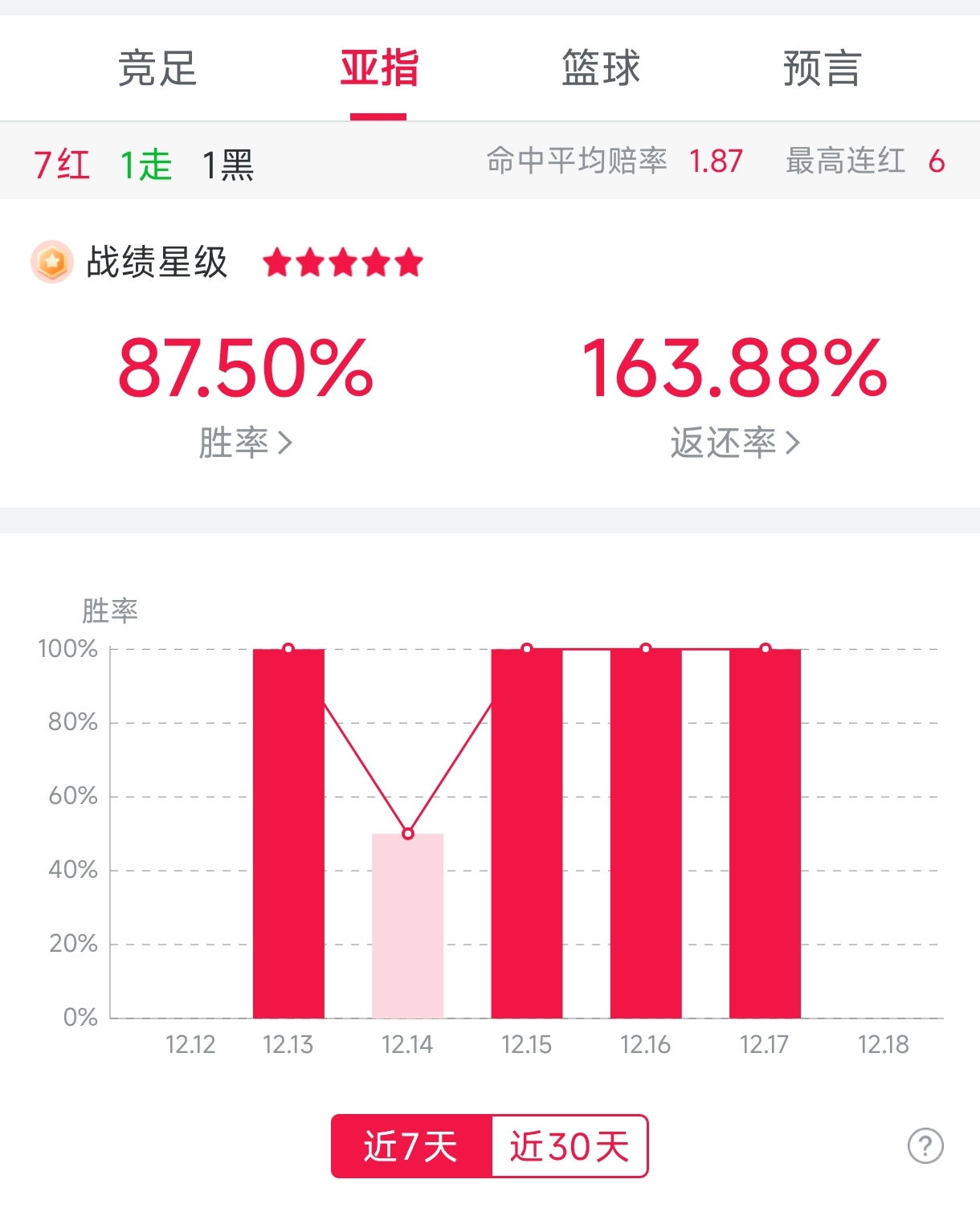Open the question mark help icon
Image resolution: width=980 pixels, height=1208 pixels.
[925, 1146]
